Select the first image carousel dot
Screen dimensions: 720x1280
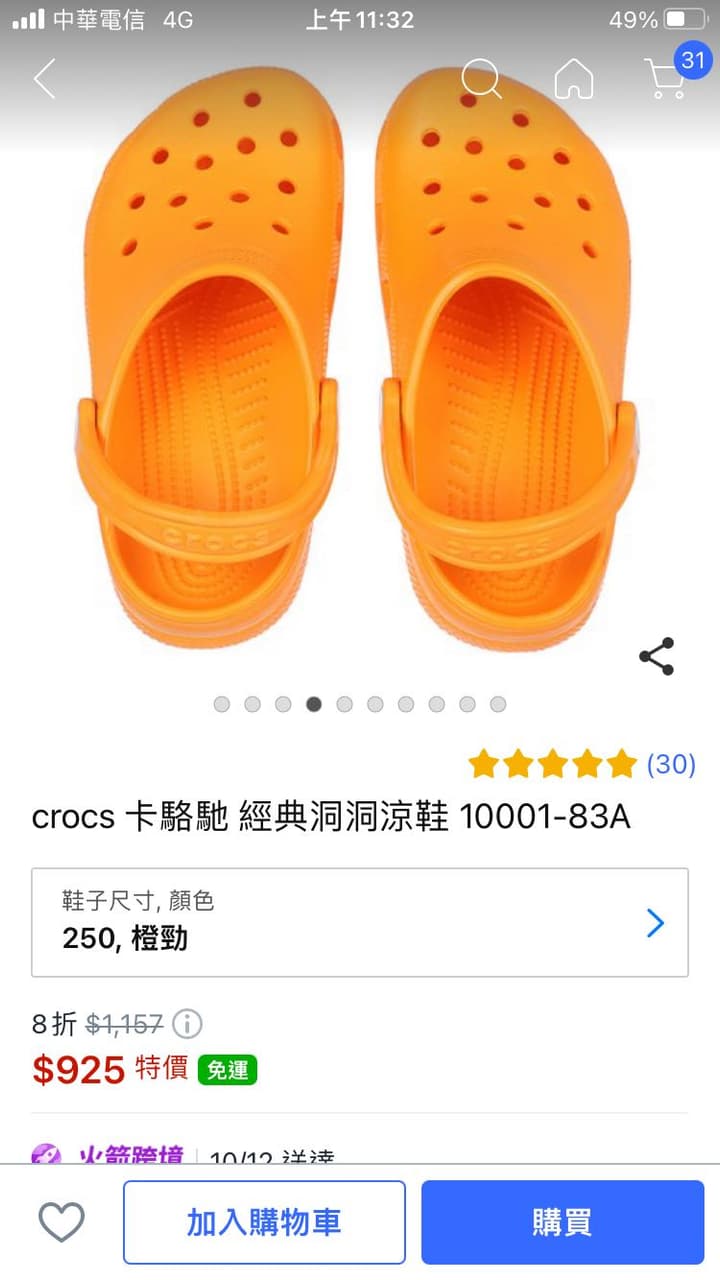pos(221,704)
